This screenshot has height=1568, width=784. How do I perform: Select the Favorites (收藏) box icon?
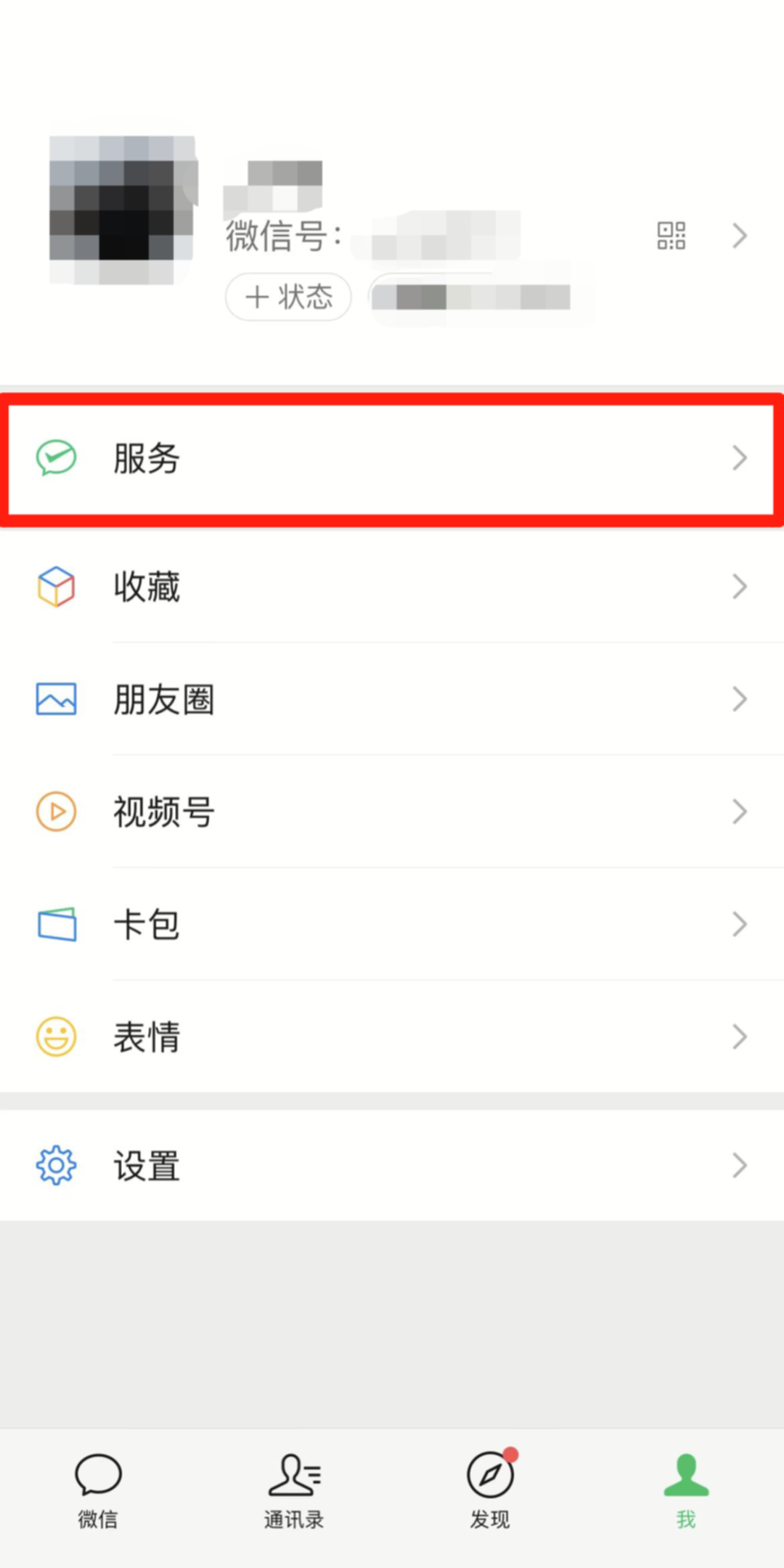(55, 587)
